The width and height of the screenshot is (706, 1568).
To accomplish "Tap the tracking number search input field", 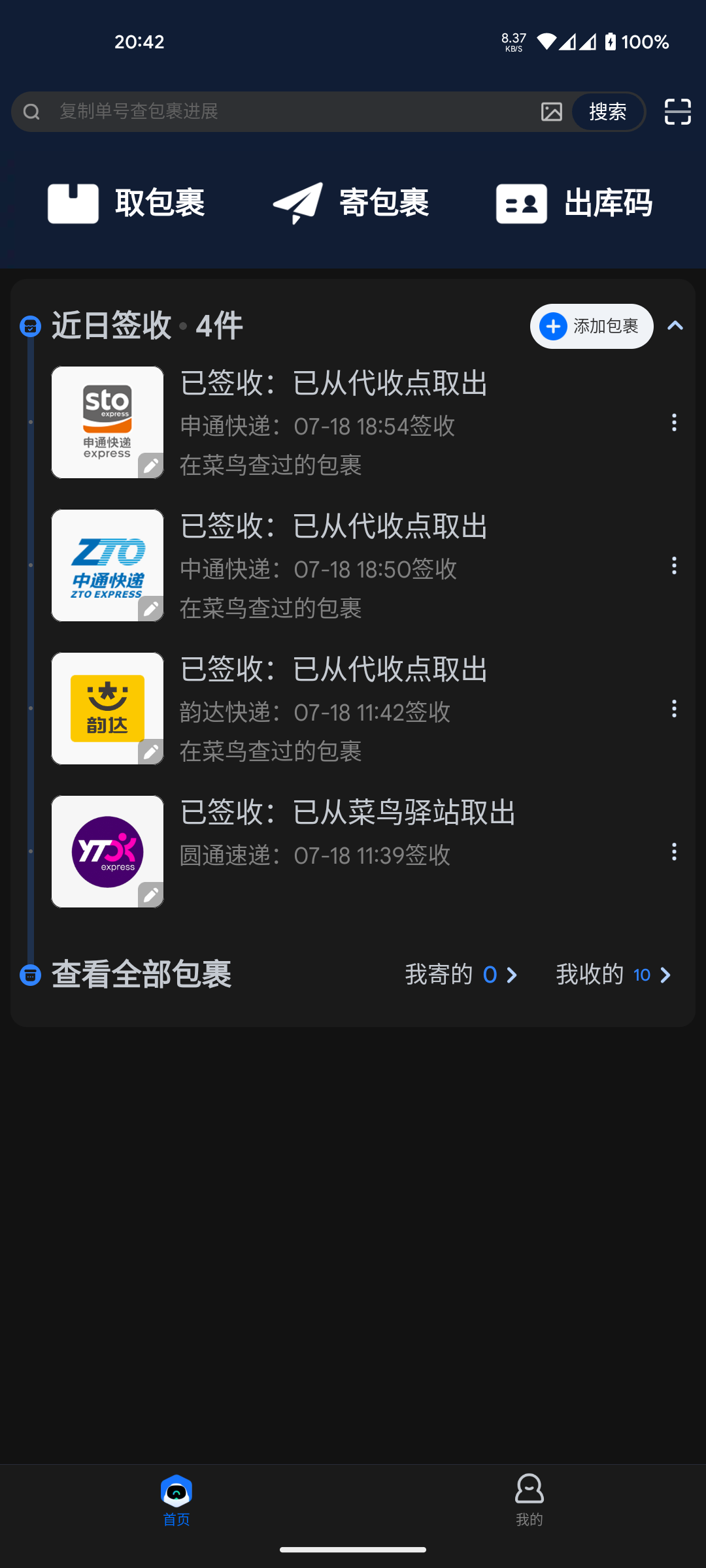I will point(261,112).
